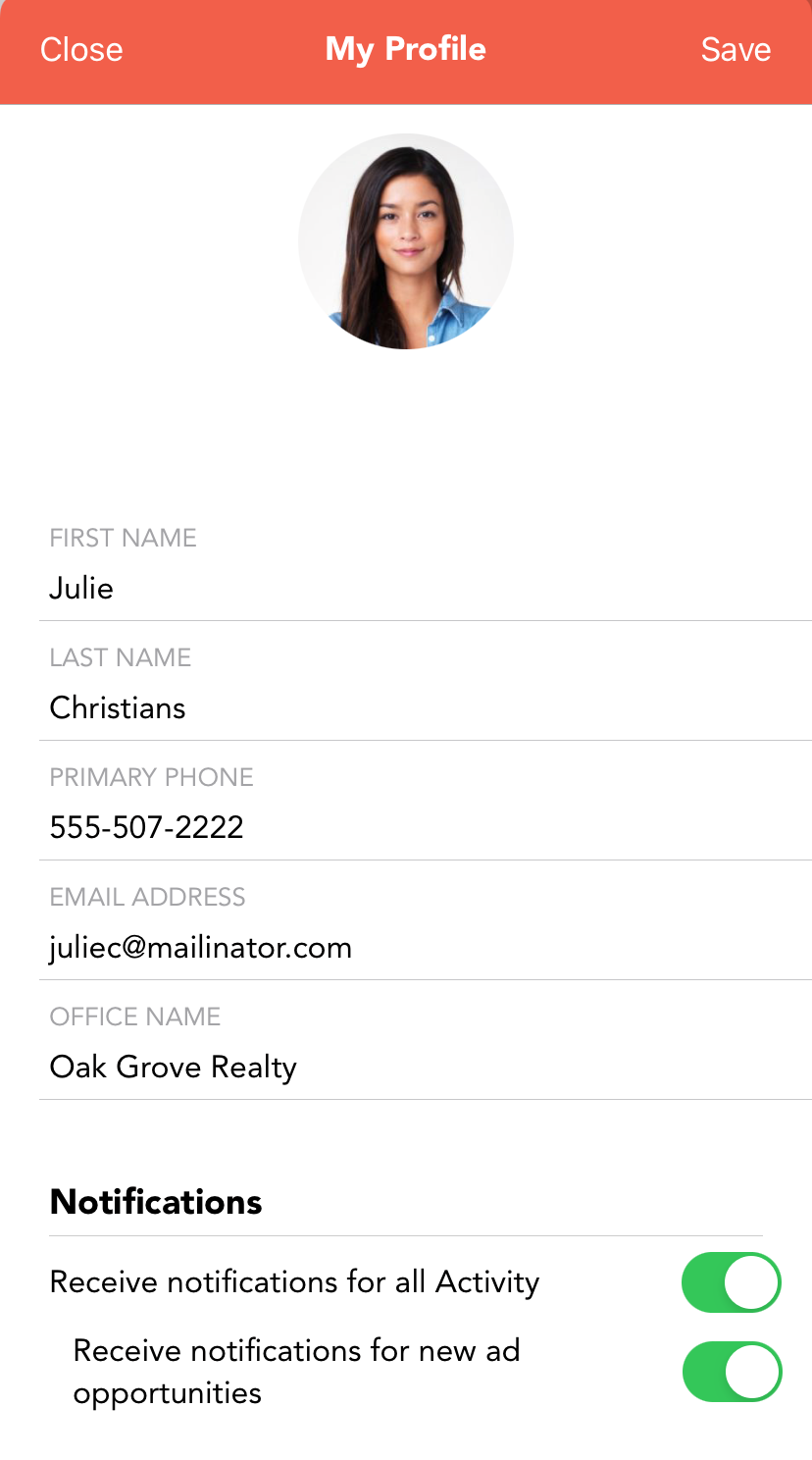Tap the Receive notifications for all Activity text

[x=294, y=1281]
